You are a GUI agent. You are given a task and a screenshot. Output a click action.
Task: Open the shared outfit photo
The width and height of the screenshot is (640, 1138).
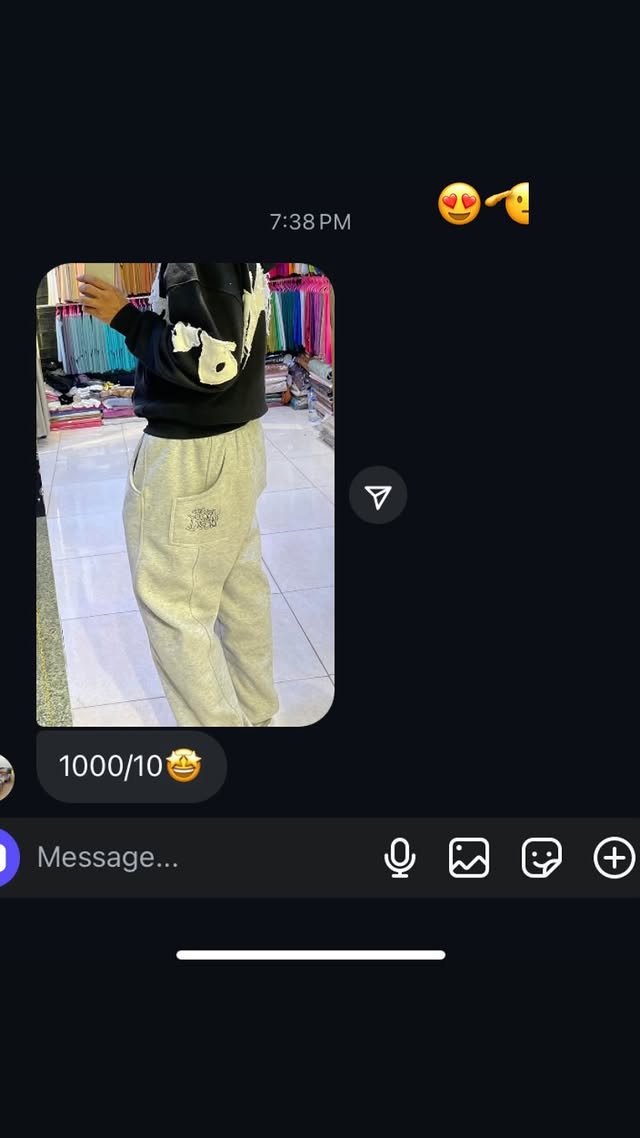[x=185, y=494]
